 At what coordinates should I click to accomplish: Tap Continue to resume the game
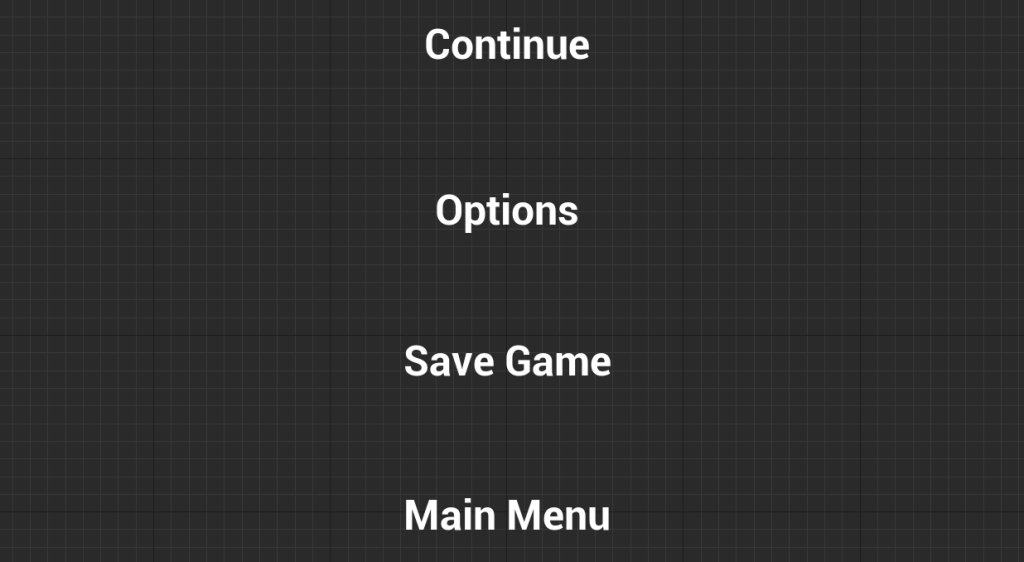[x=507, y=45]
